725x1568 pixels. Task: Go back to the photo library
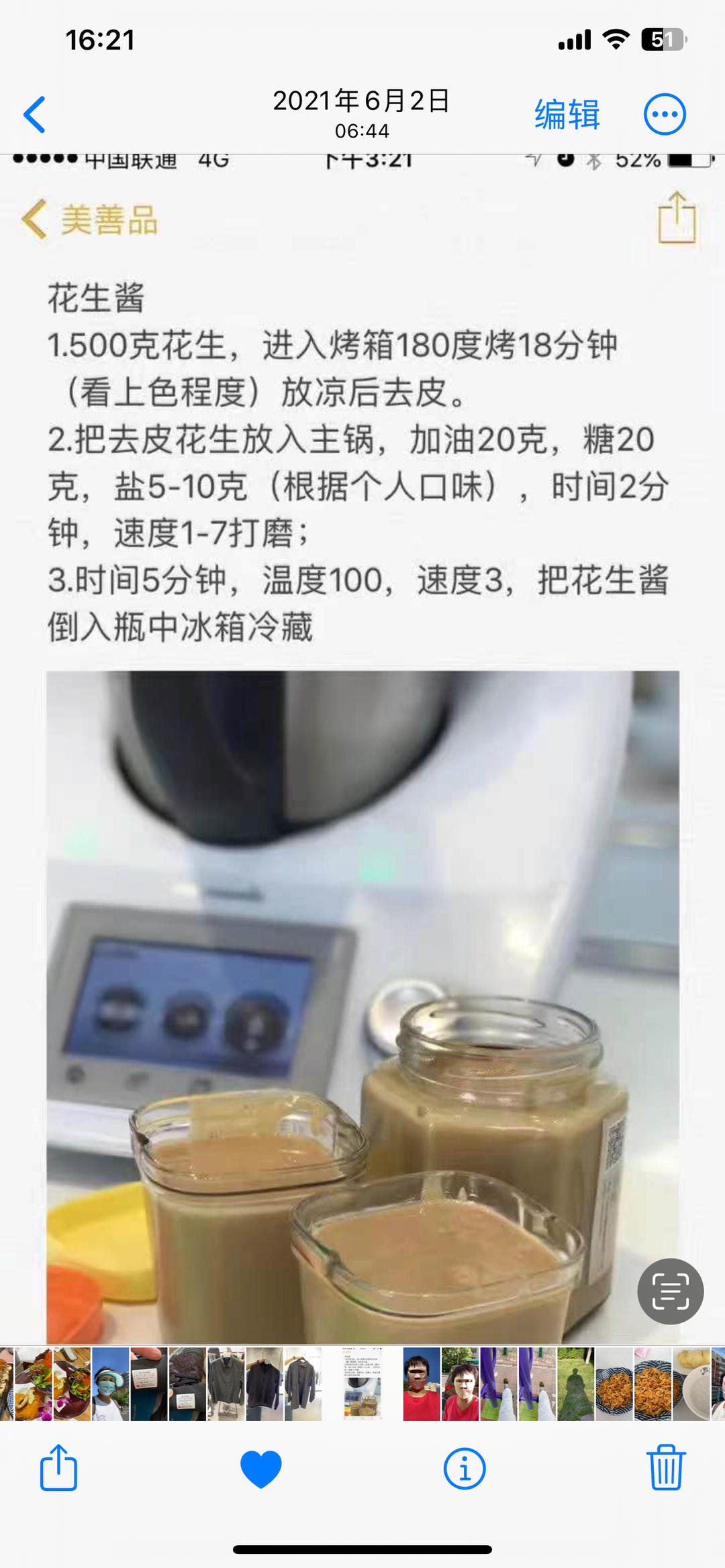click(x=35, y=114)
